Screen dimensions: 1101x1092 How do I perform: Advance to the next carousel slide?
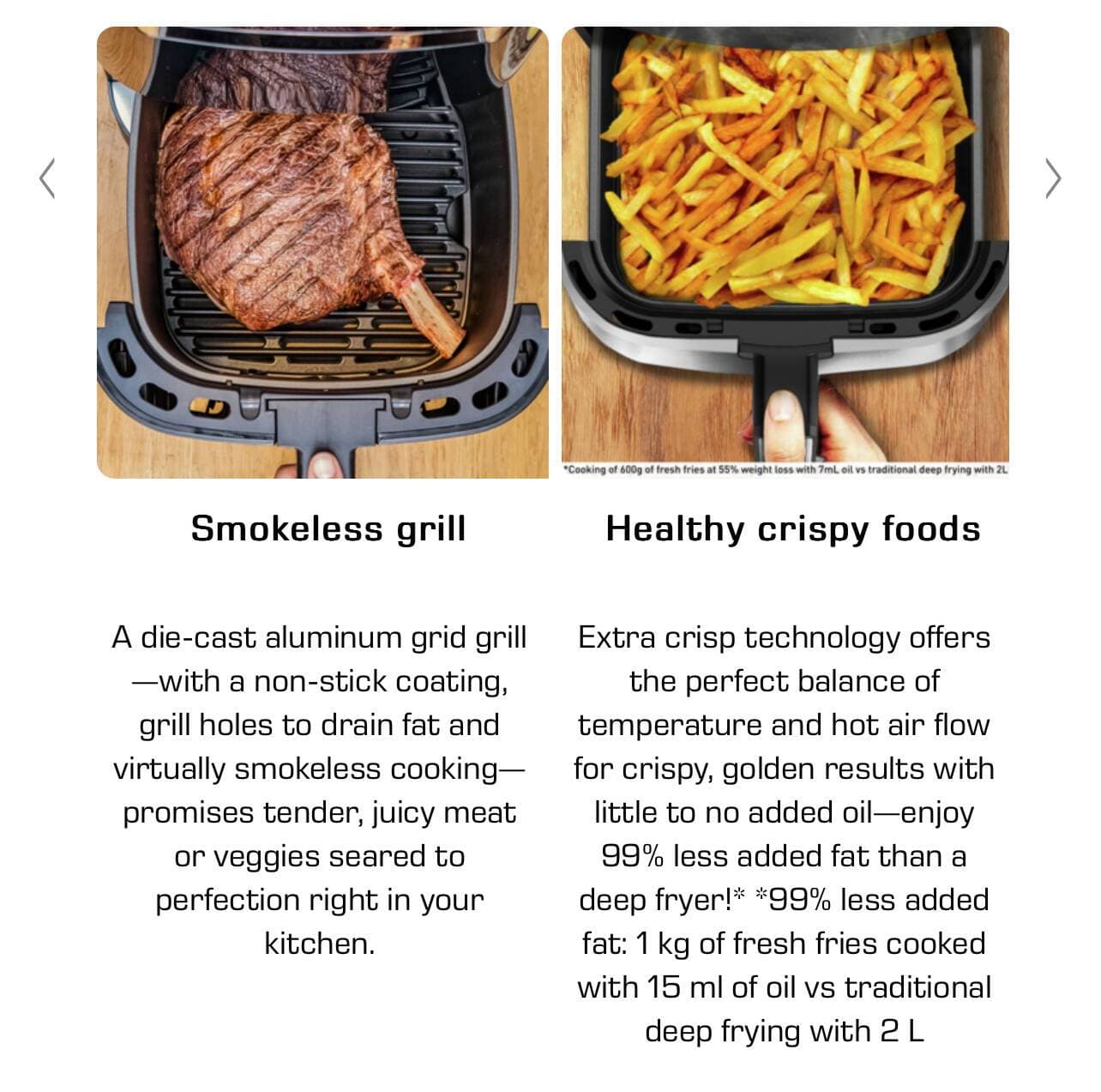tap(1053, 178)
